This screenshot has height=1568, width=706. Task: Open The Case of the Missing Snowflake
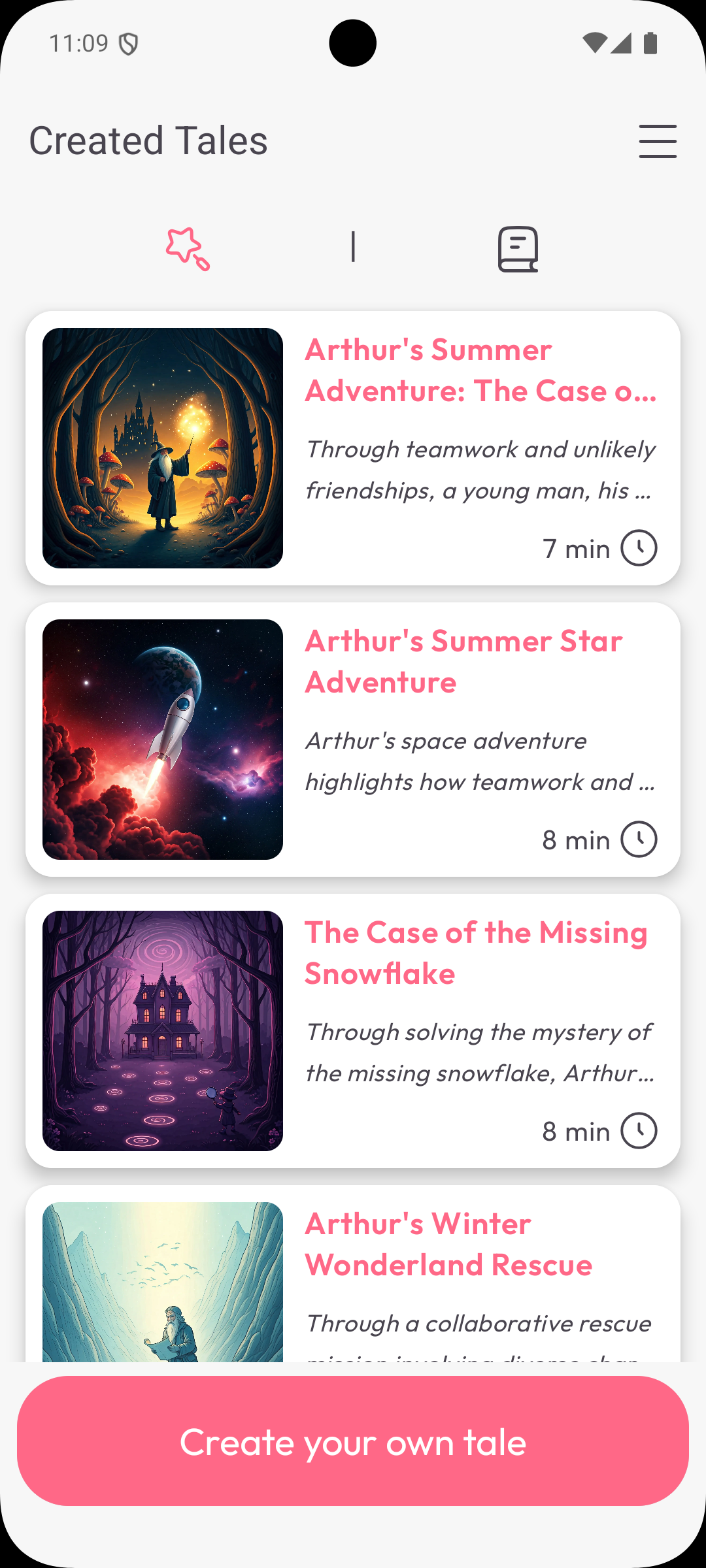(x=353, y=1031)
